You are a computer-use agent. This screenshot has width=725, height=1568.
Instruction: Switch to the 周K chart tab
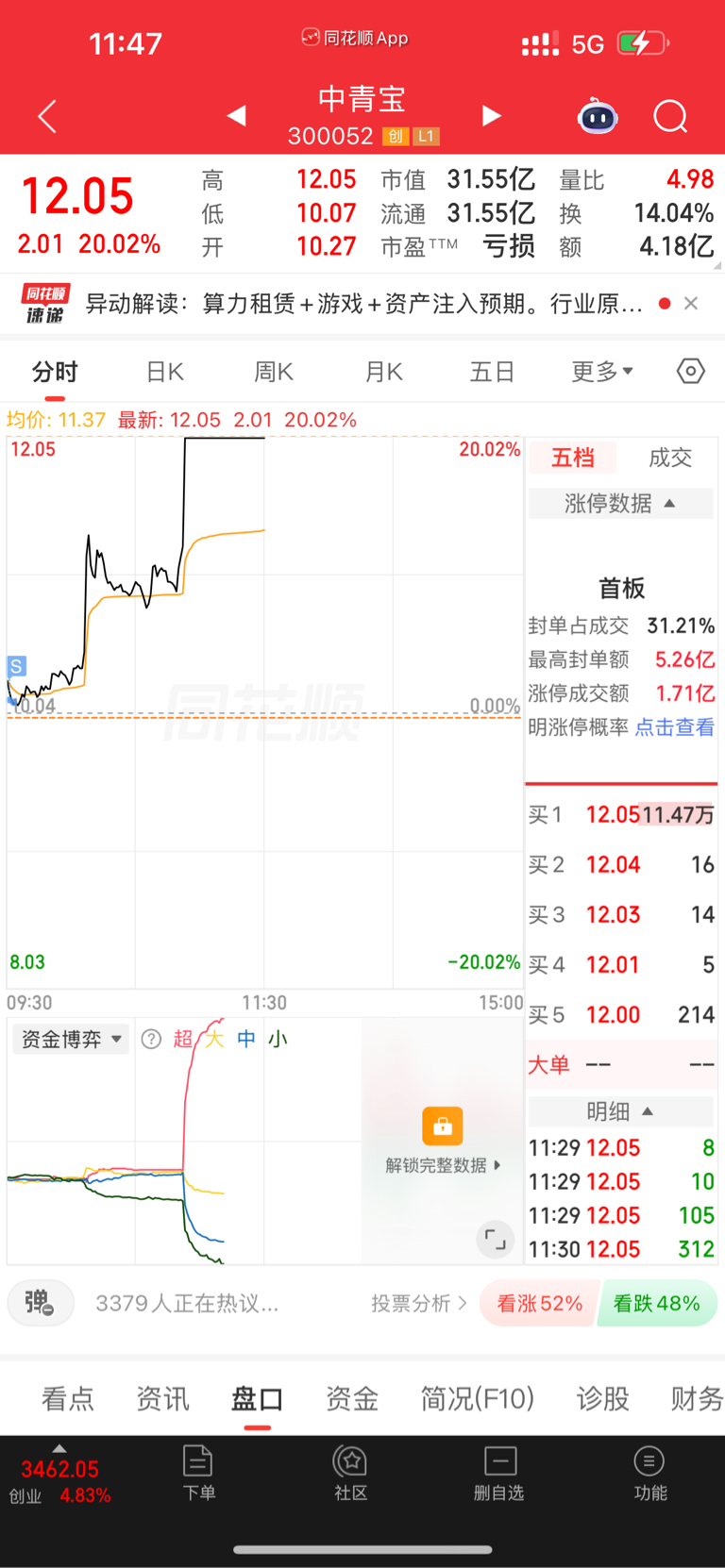coord(274,372)
